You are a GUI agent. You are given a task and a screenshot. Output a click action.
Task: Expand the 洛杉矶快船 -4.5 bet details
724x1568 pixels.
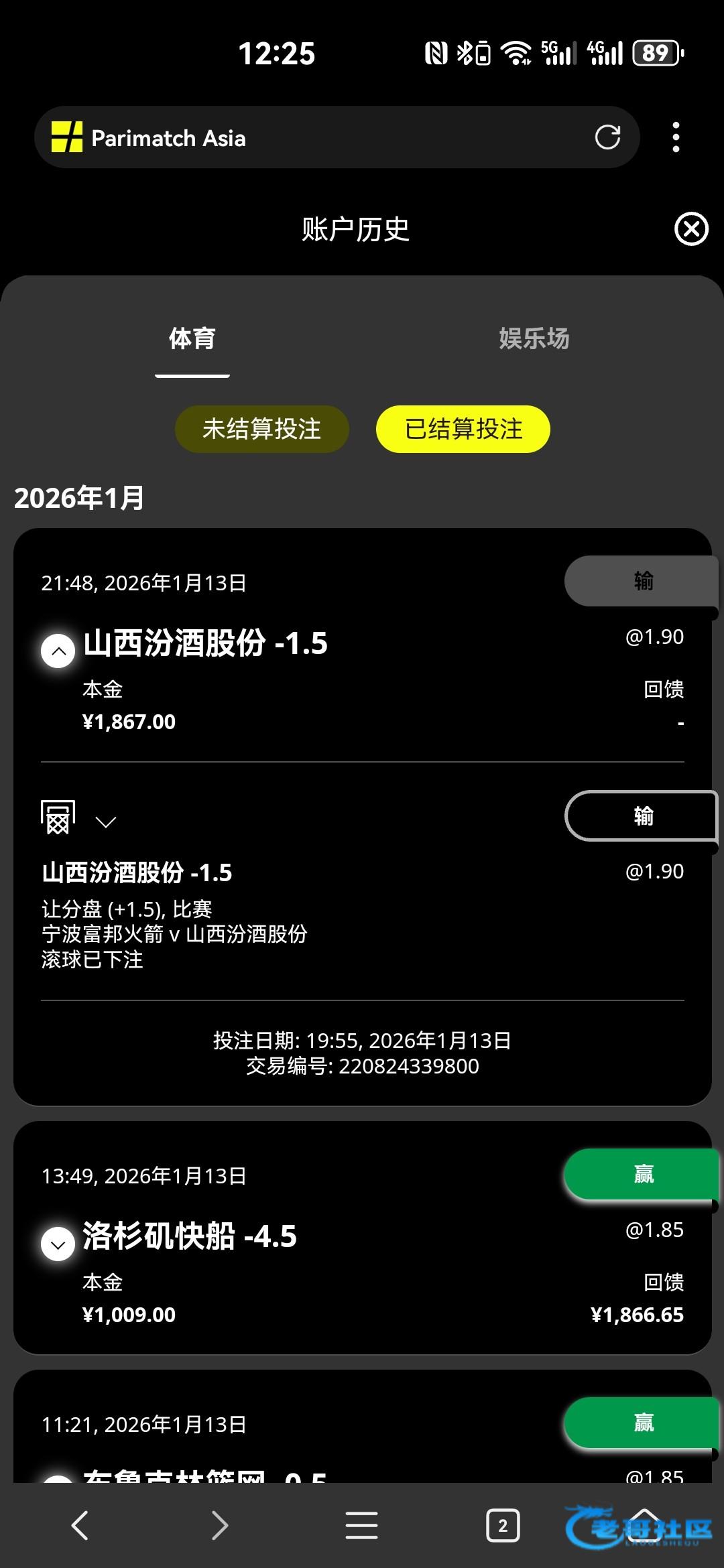[58, 1244]
